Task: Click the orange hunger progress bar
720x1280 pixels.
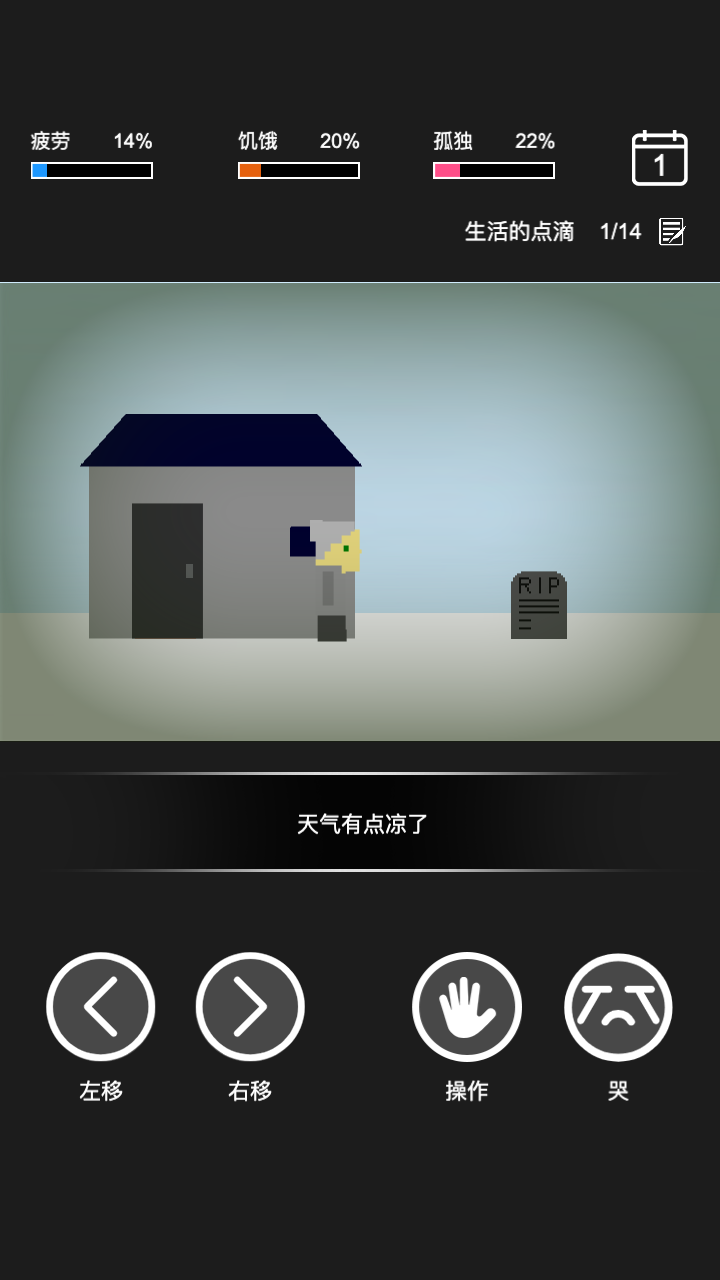Action: pos(299,170)
